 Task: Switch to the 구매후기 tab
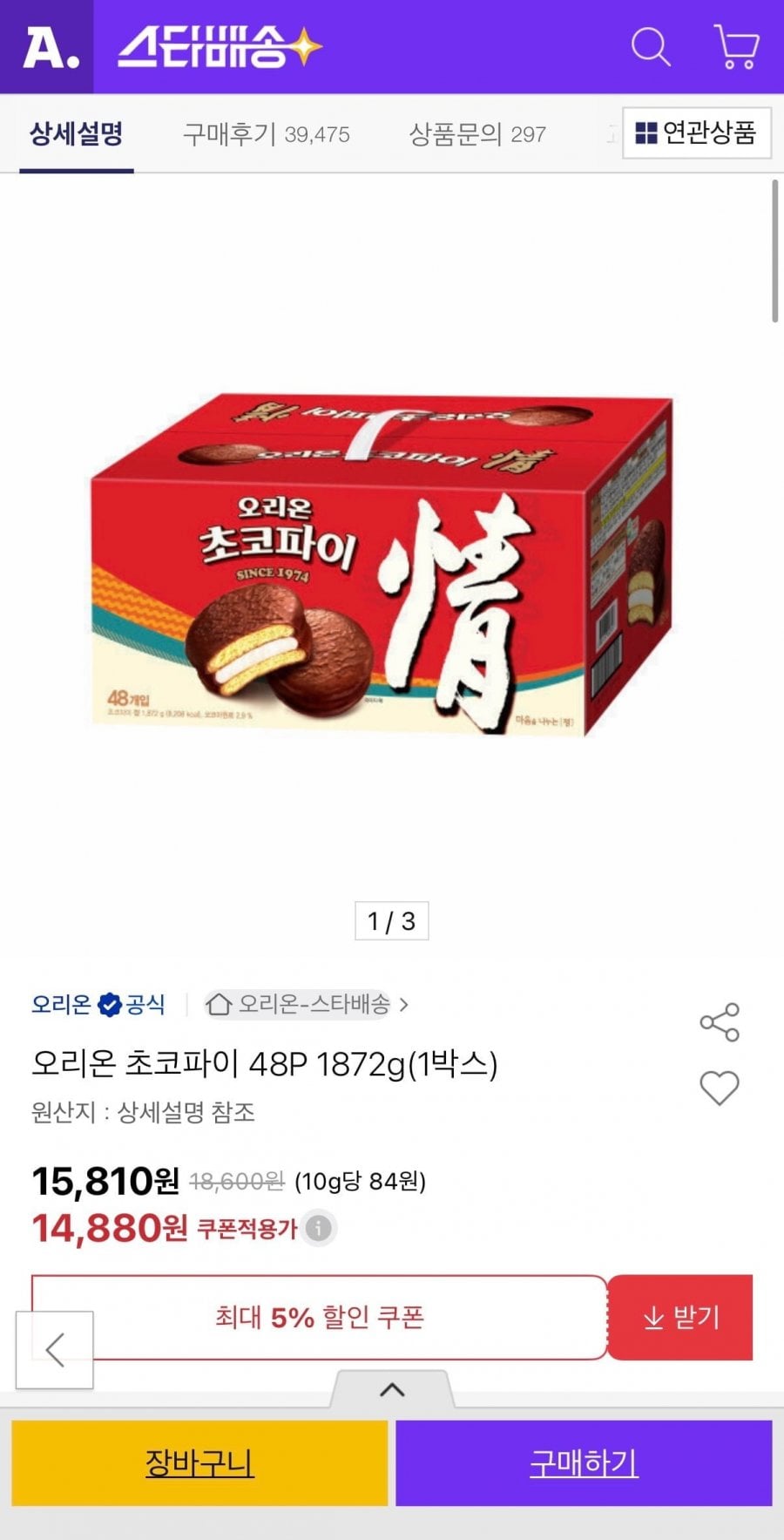pos(266,134)
